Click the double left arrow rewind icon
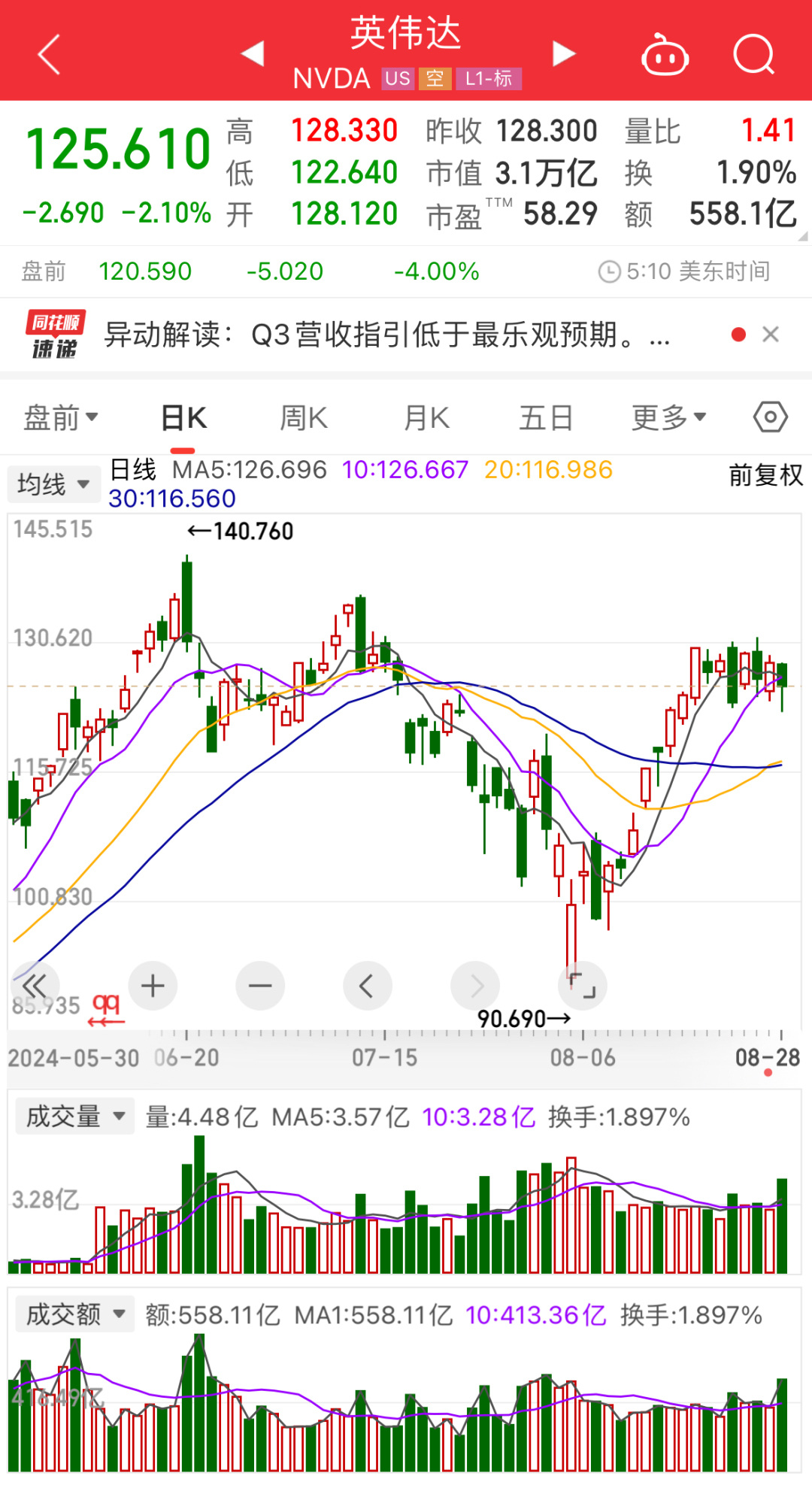Image resolution: width=812 pixels, height=1488 pixels. coord(35,985)
